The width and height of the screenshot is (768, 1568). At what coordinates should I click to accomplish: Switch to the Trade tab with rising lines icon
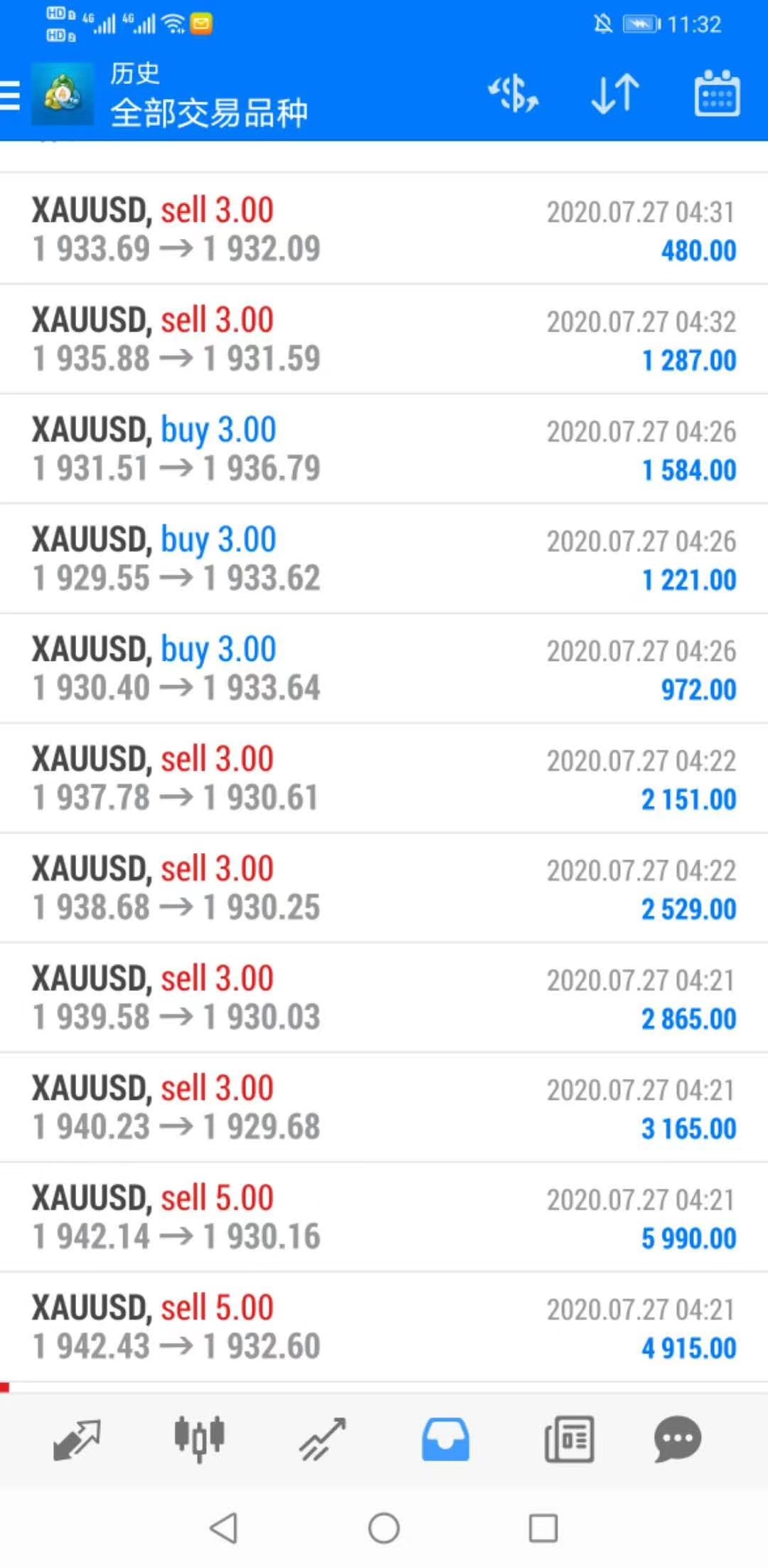tap(323, 1439)
